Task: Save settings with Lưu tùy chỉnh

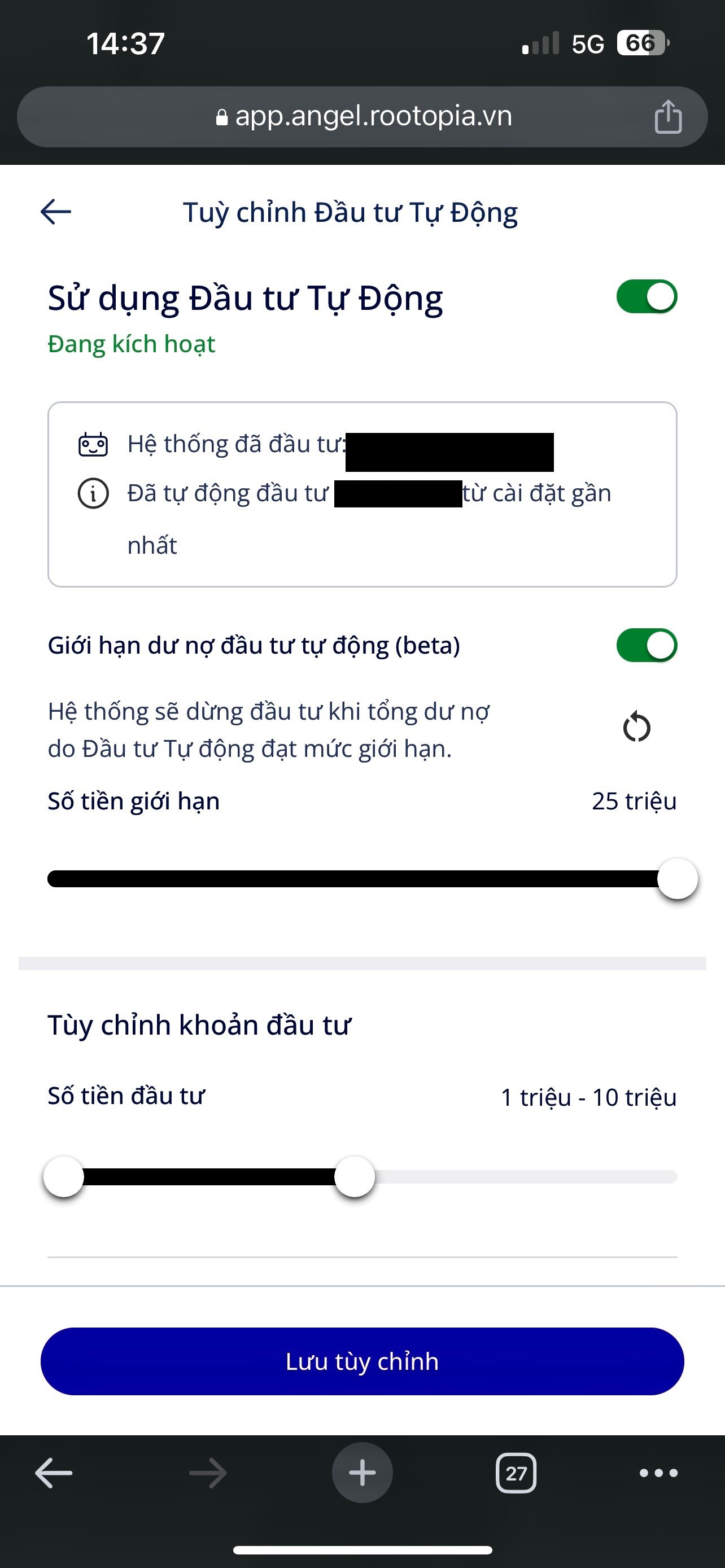Action: (362, 1361)
